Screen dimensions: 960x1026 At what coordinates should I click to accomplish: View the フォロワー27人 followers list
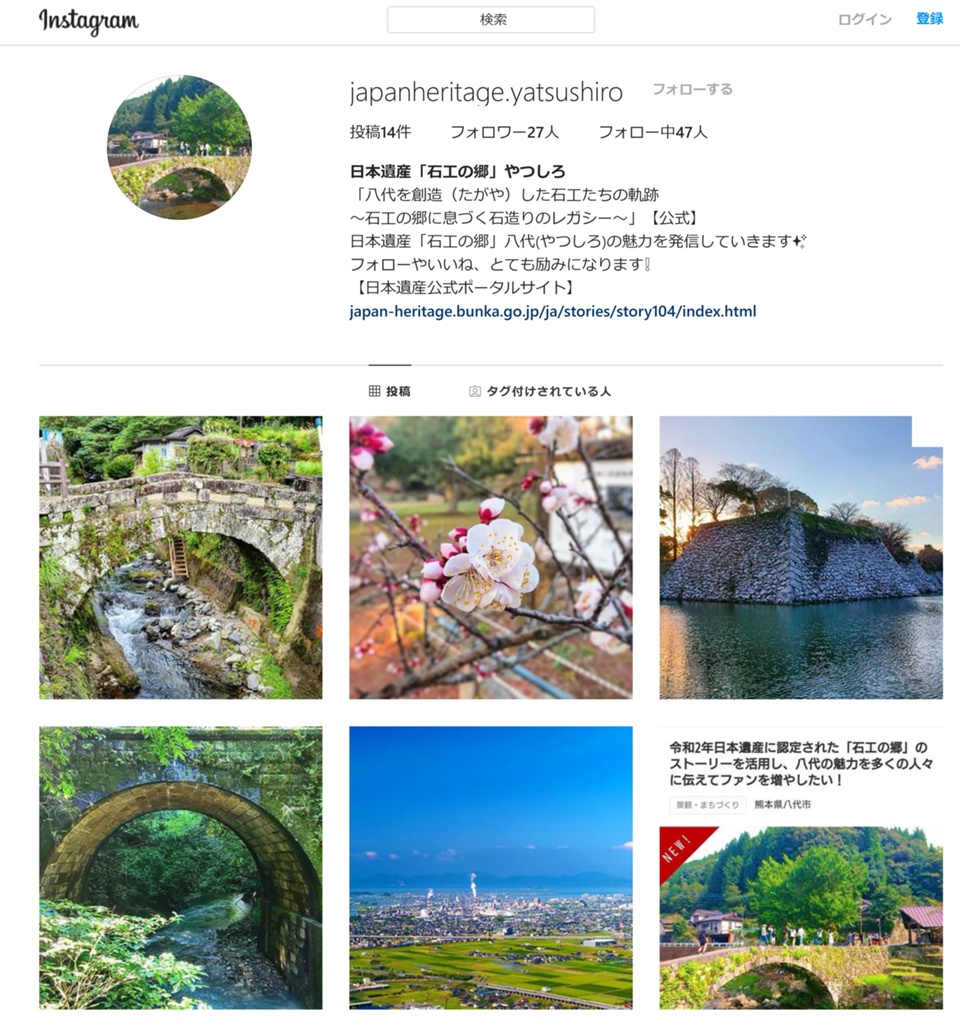[504, 132]
